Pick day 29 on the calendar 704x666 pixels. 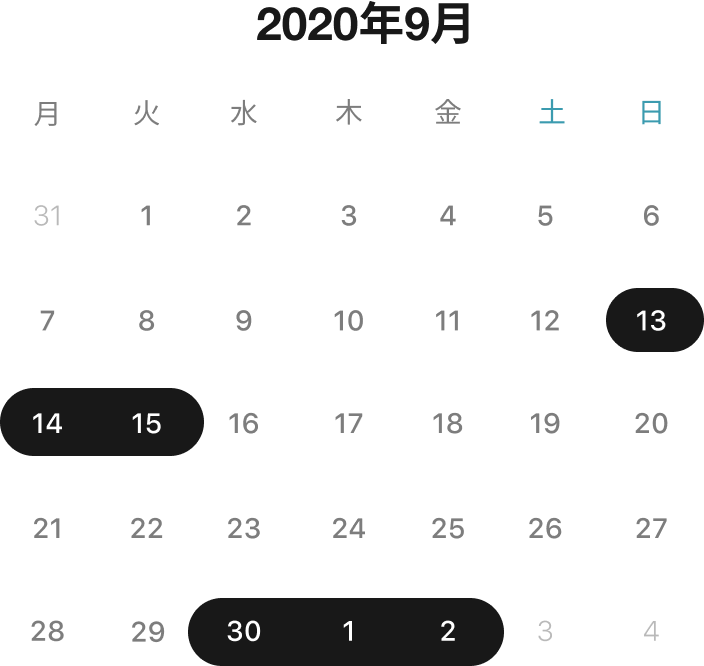click(x=148, y=631)
